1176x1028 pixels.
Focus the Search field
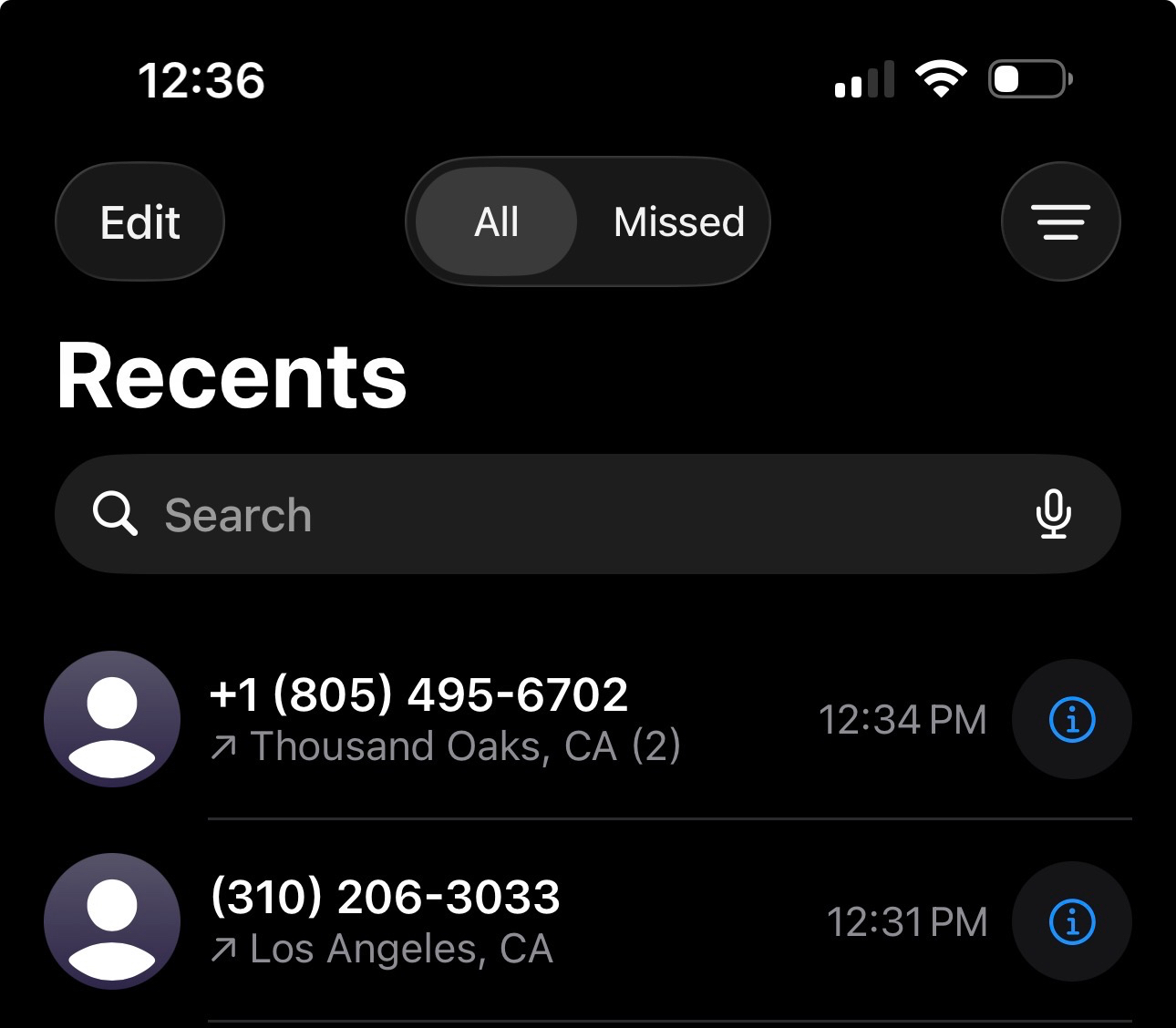[547, 515]
